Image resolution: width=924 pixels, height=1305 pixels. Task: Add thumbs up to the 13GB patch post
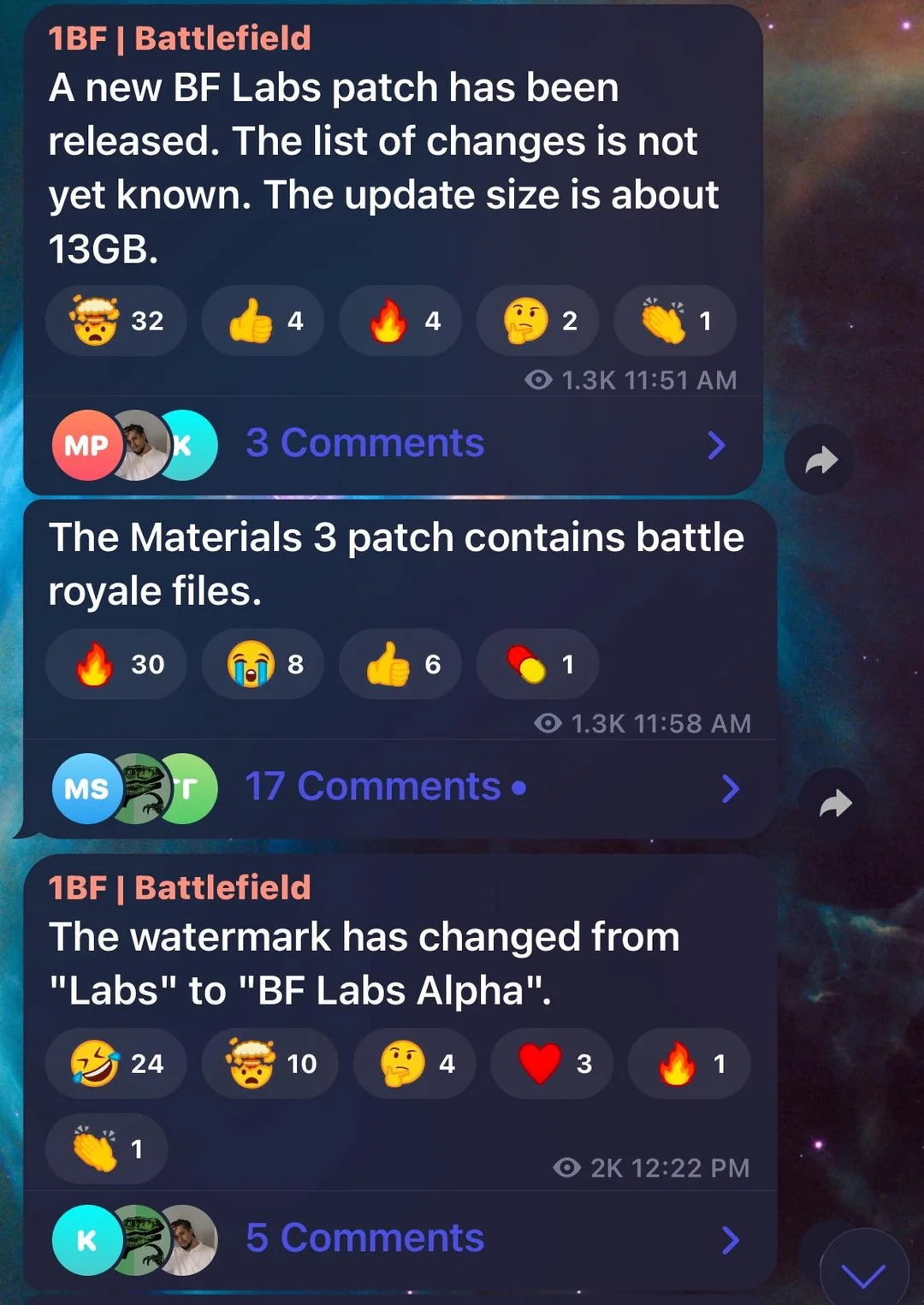pyautogui.click(x=263, y=321)
